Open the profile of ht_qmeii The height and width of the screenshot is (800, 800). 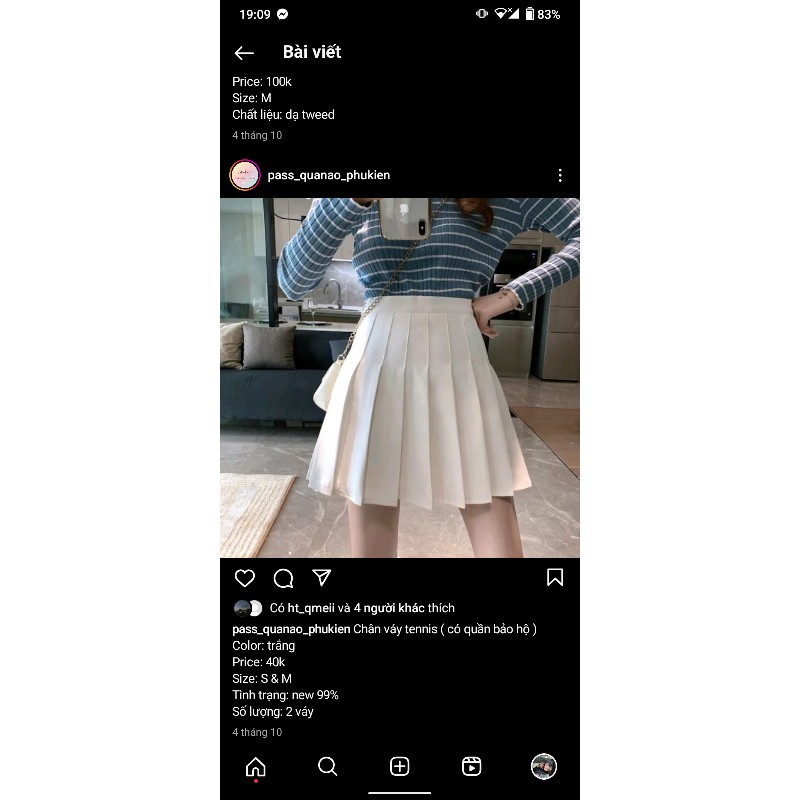pyautogui.click(x=310, y=608)
